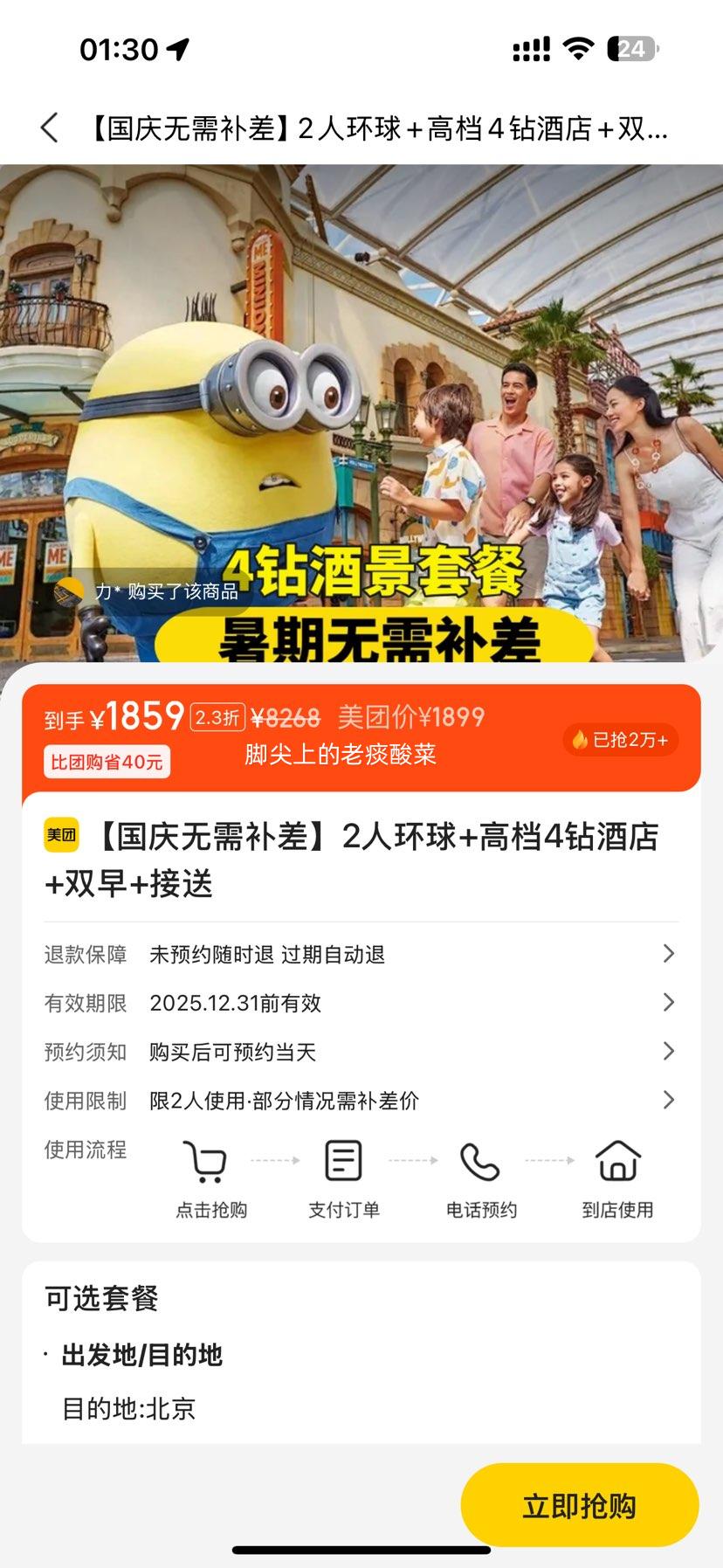The height and width of the screenshot is (1568, 723).
Task: Go back using the top arrow
Action: [50, 128]
